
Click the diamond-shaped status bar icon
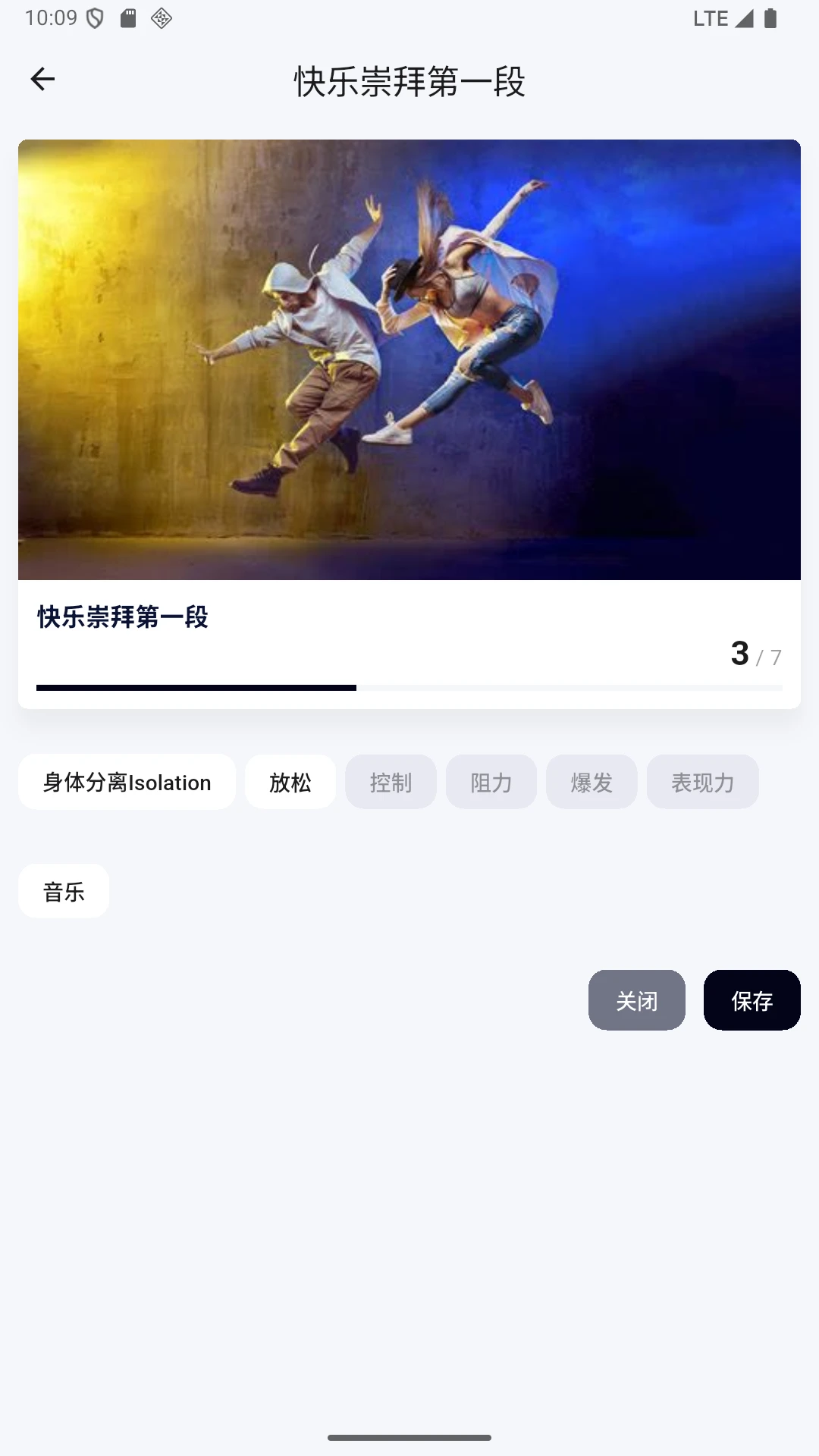(x=159, y=20)
